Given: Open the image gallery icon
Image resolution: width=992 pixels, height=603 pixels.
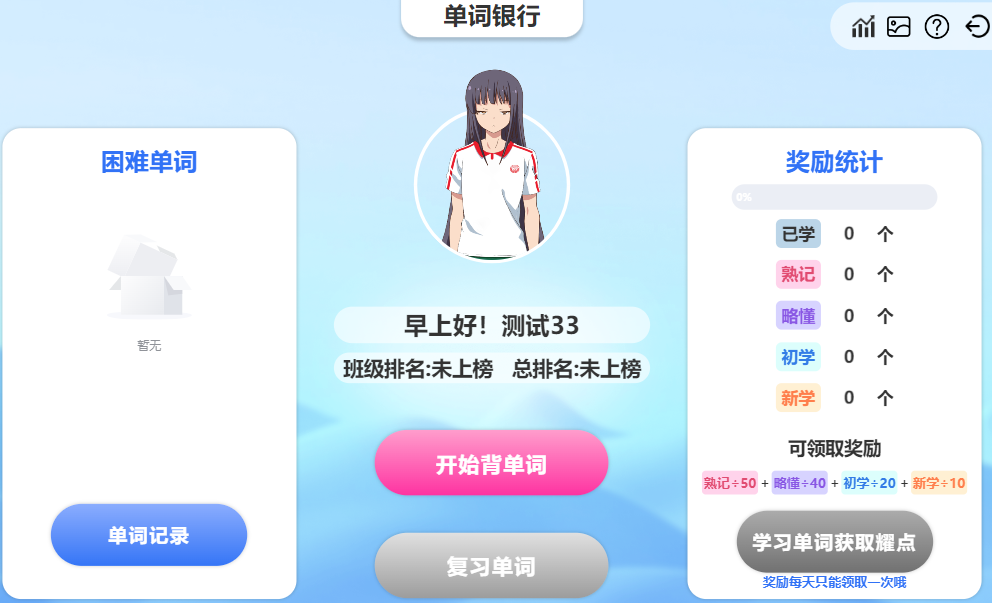Looking at the screenshot, I should coord(899,27).
